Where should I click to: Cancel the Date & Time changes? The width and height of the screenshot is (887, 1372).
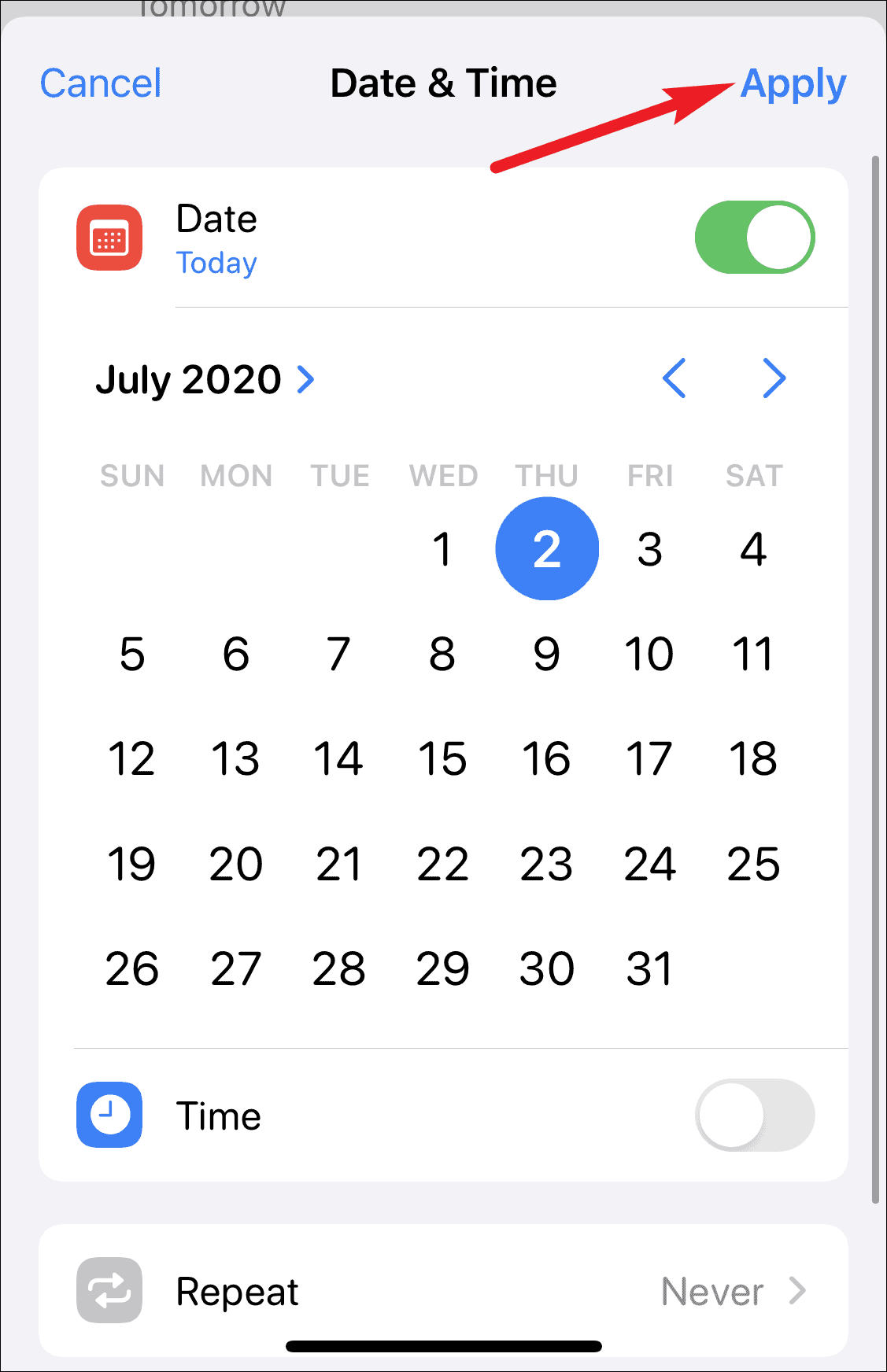click(101, 83)
